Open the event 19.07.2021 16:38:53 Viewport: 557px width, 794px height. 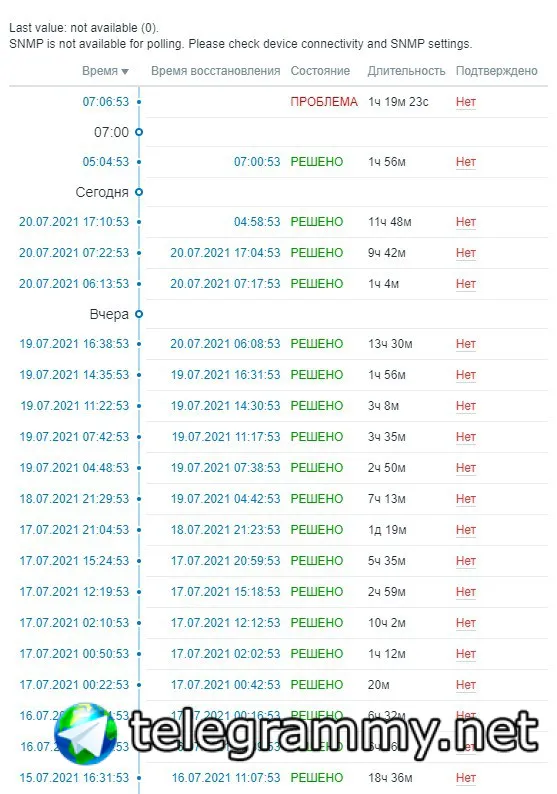point(74,344)
